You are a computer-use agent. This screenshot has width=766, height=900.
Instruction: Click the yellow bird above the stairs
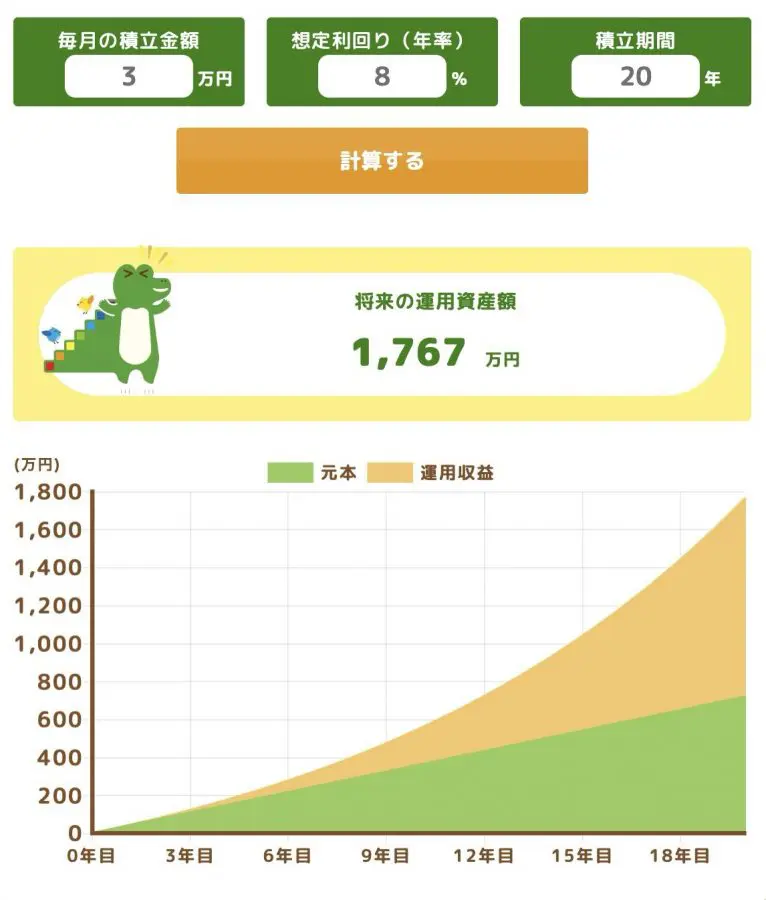point(85,302)
